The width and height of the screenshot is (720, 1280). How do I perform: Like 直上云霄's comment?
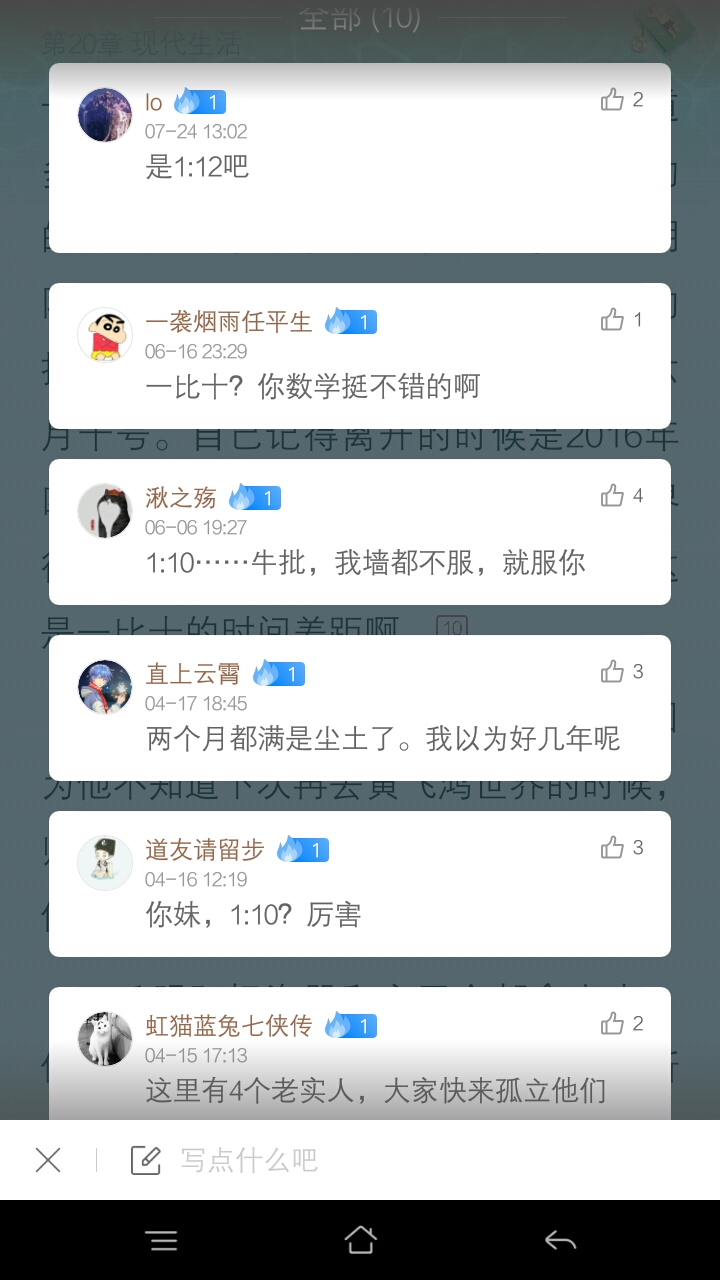(x=612, y=671)
